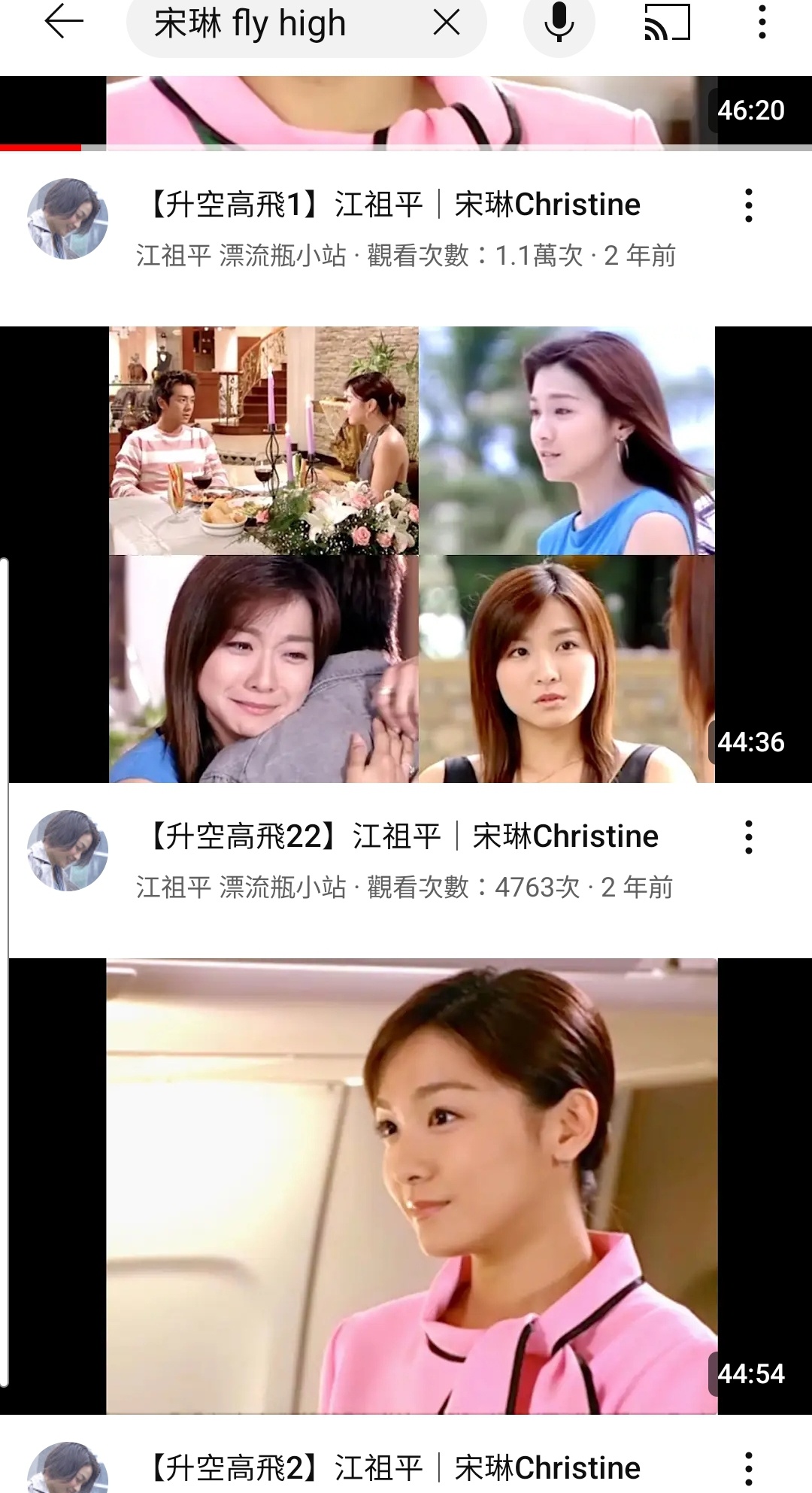The height and width of the screenshot is (1493, 812).
Task: Open options menu for 升空高飛1 video
Action: tap(748, 205)
